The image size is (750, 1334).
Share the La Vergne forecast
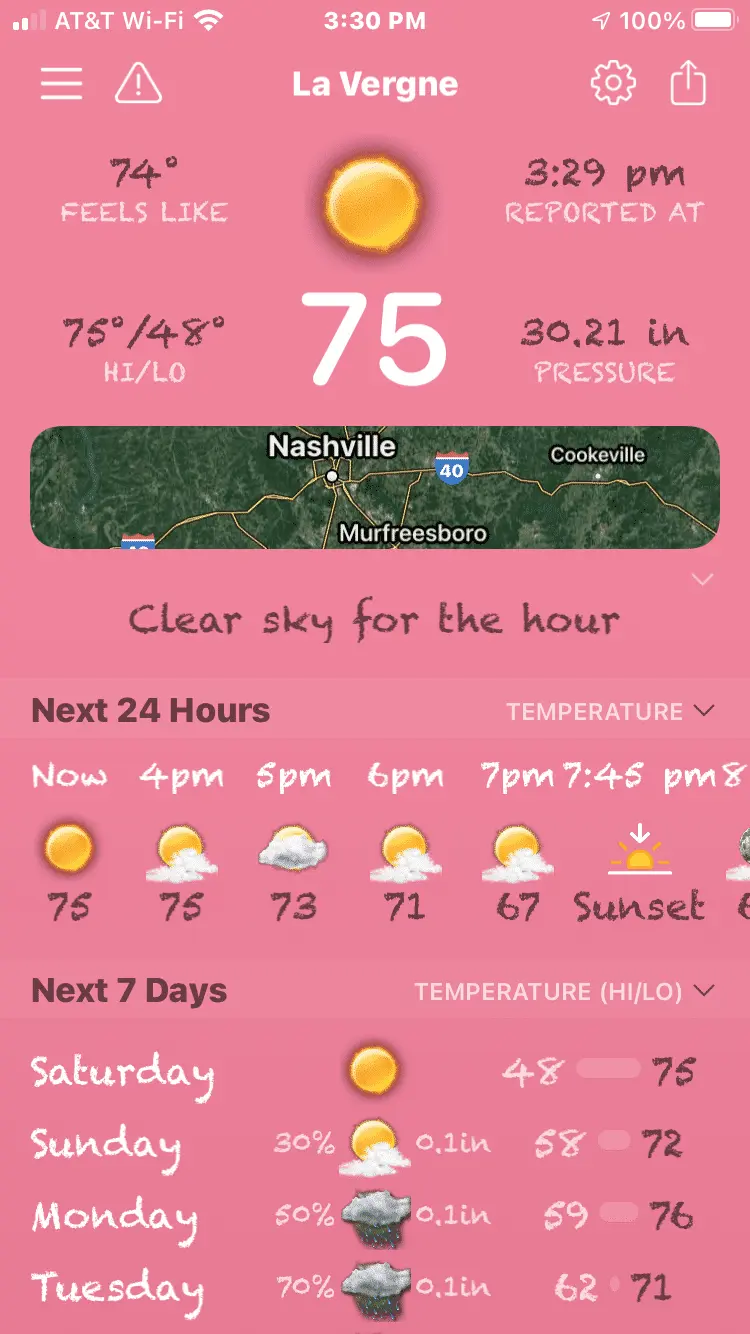point(687,84)
